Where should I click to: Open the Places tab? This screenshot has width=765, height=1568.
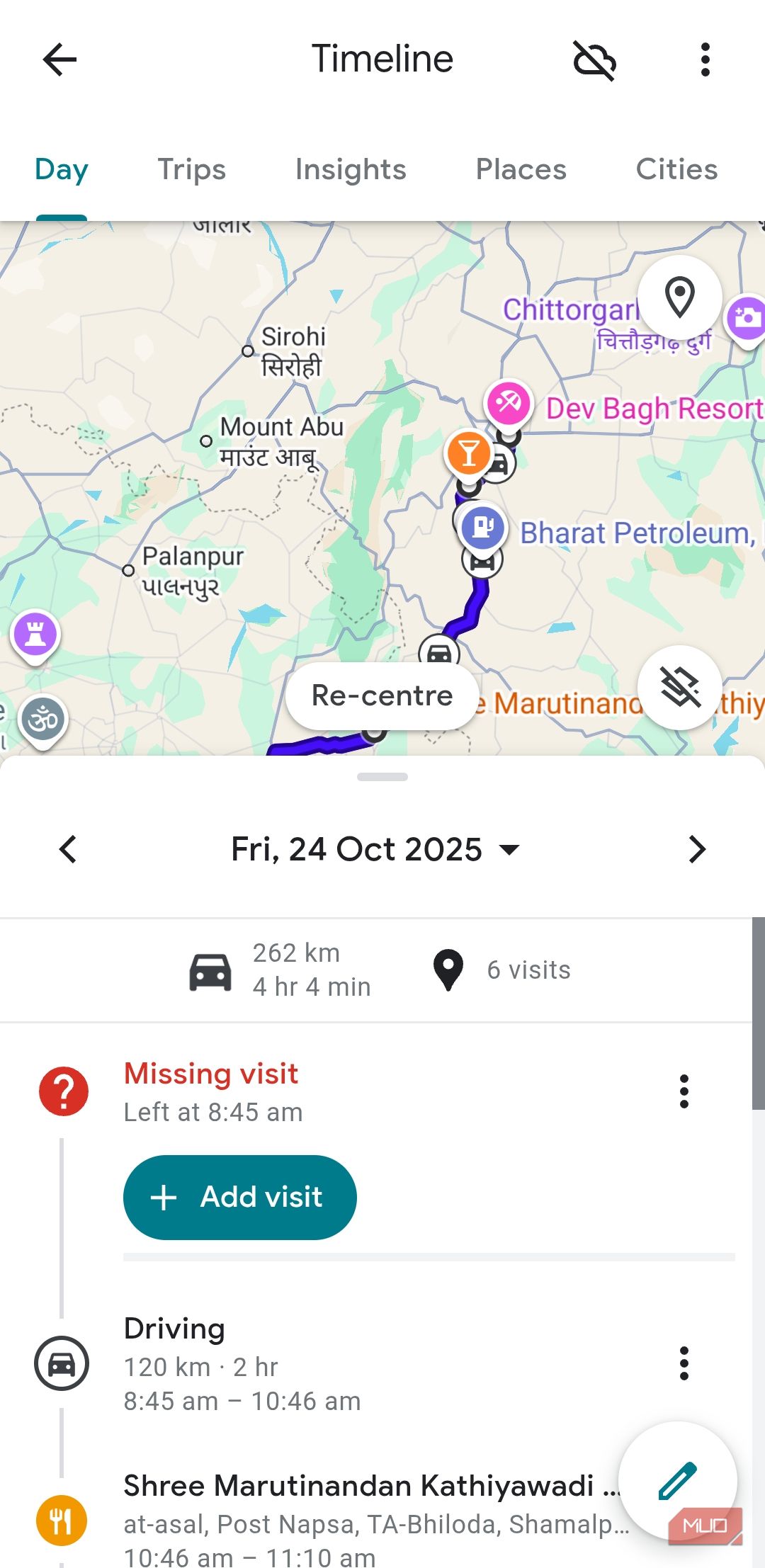coord(521,170)
